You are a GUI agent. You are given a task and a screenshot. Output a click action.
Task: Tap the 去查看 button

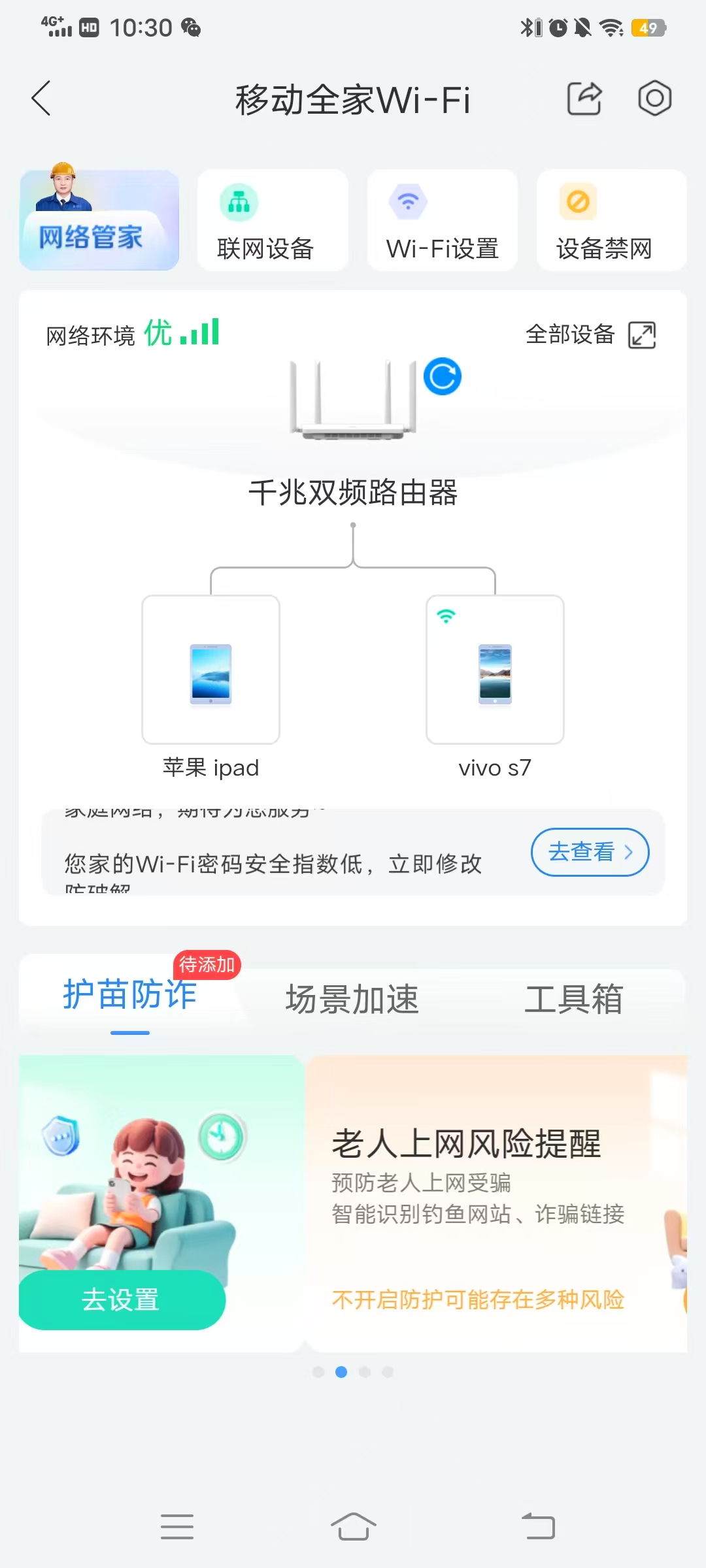pyautogui.click(x=590, y=852)
